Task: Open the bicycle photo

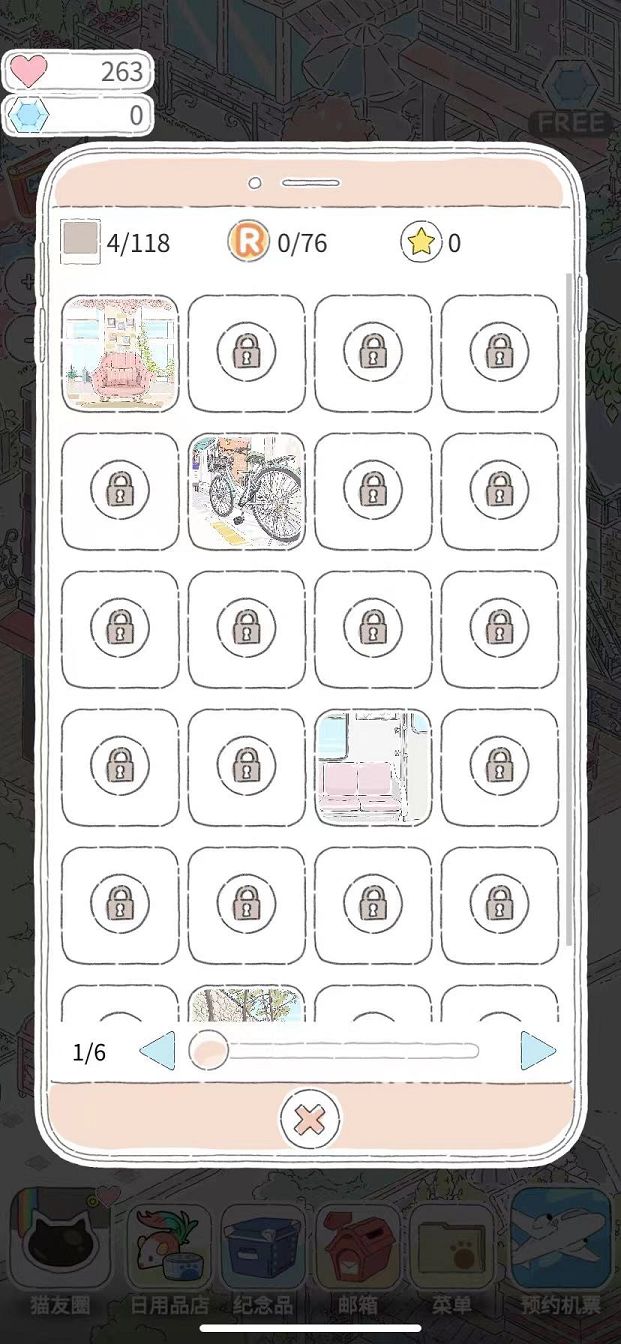Action: click(246, 491)
